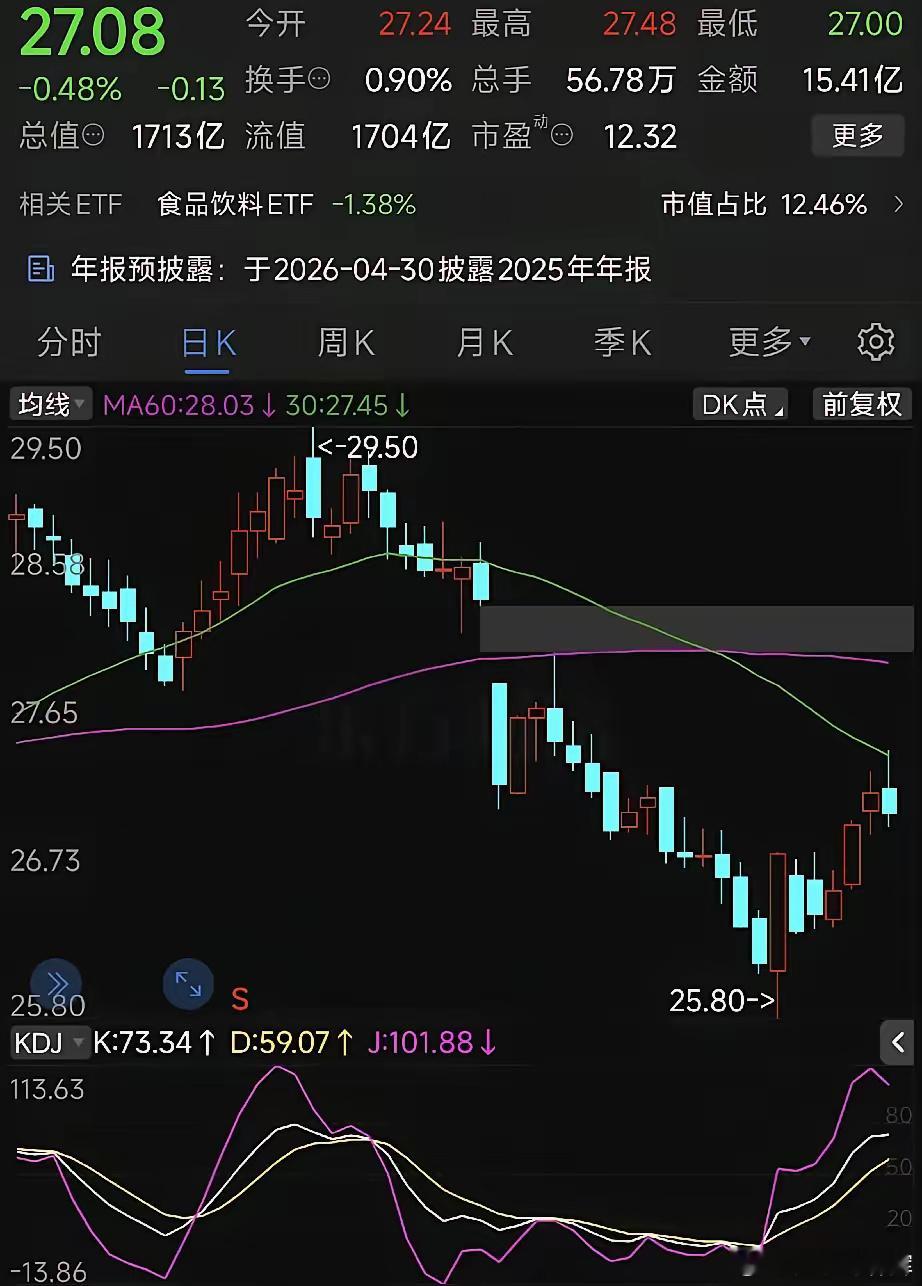Viewport: 922px width, 1286px height.
Task: Click the annual report announcement document icon
Action: click(x=40, y=269)
